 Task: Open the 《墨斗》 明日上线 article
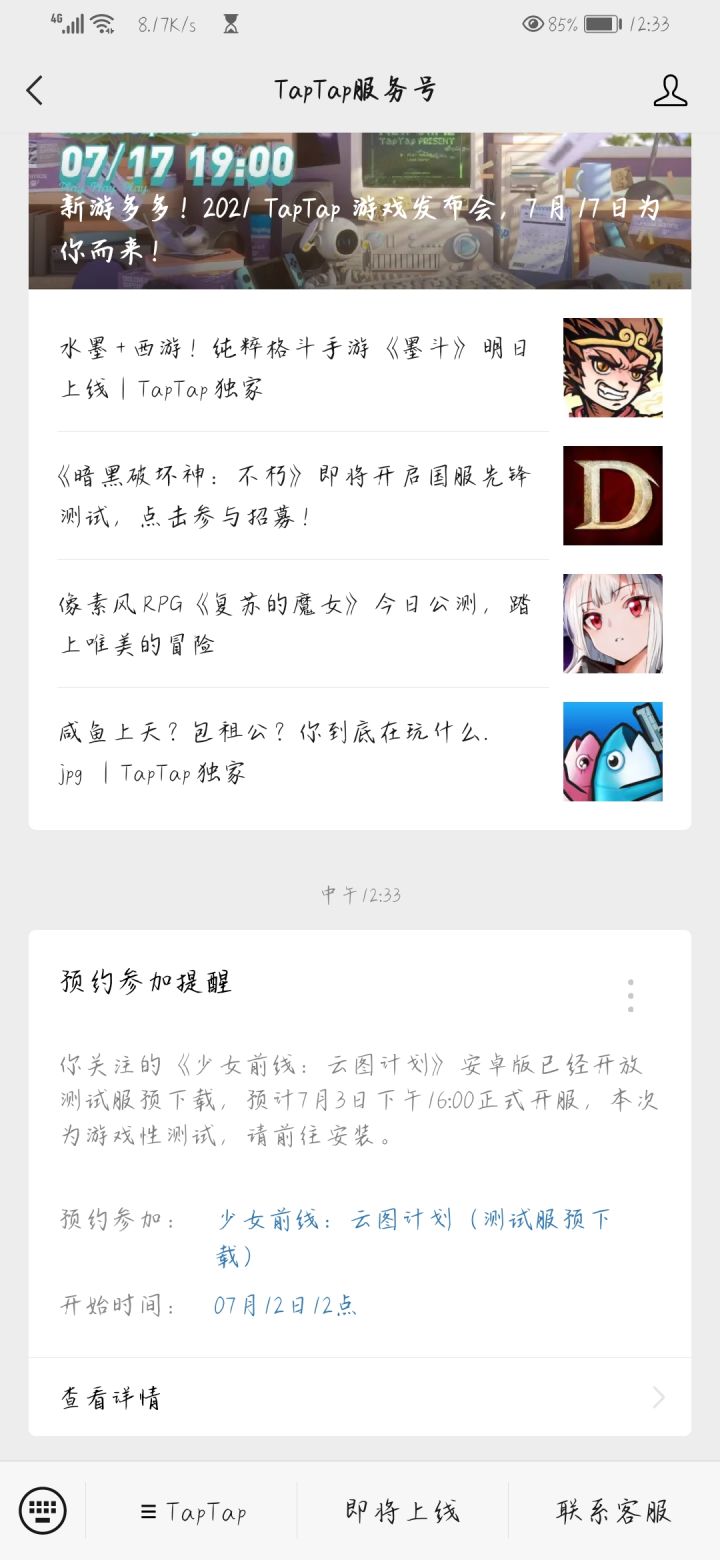tap(360, 368)
